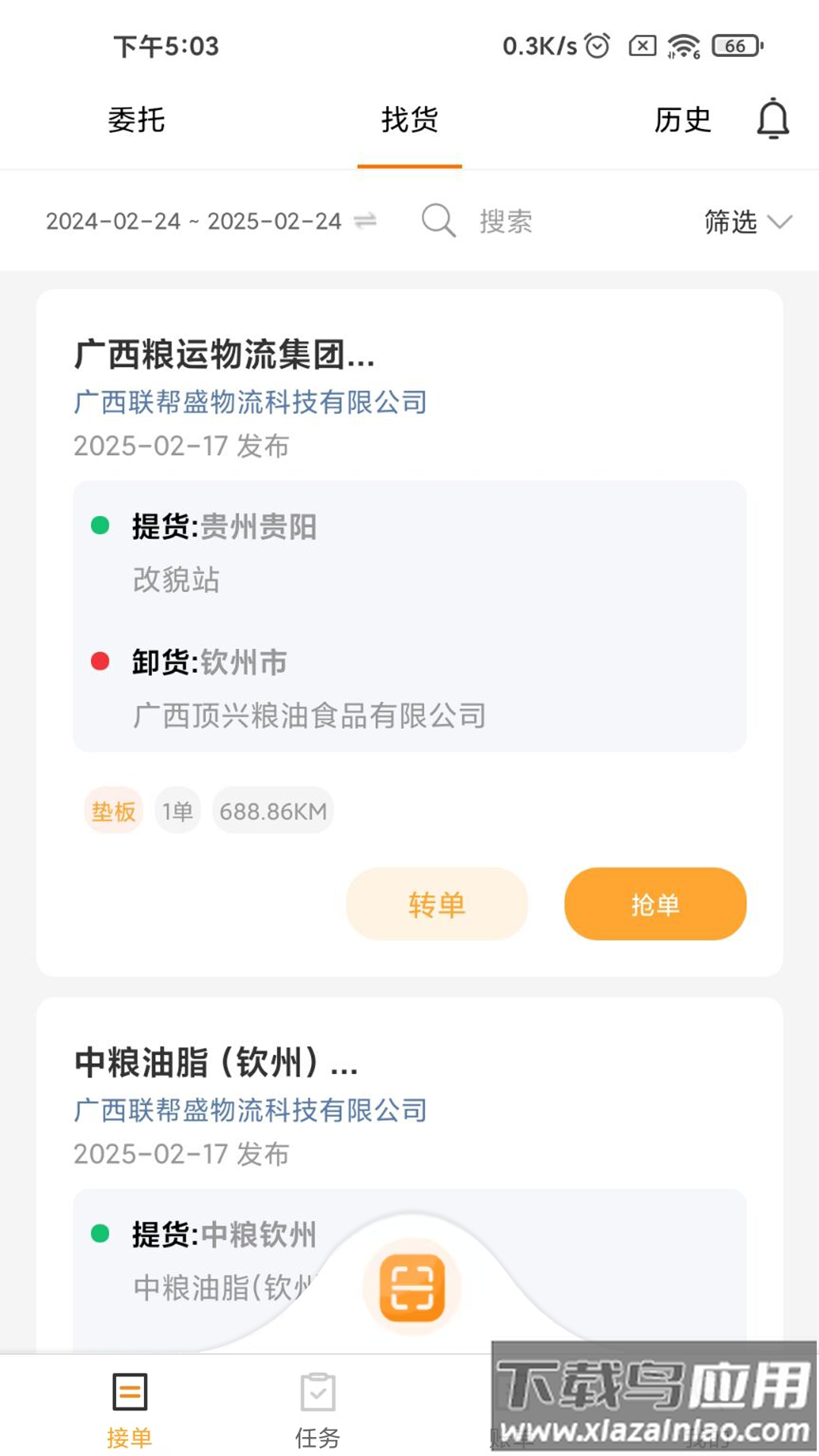
Task: Tap the green pickup location dot
Action: 99,527
